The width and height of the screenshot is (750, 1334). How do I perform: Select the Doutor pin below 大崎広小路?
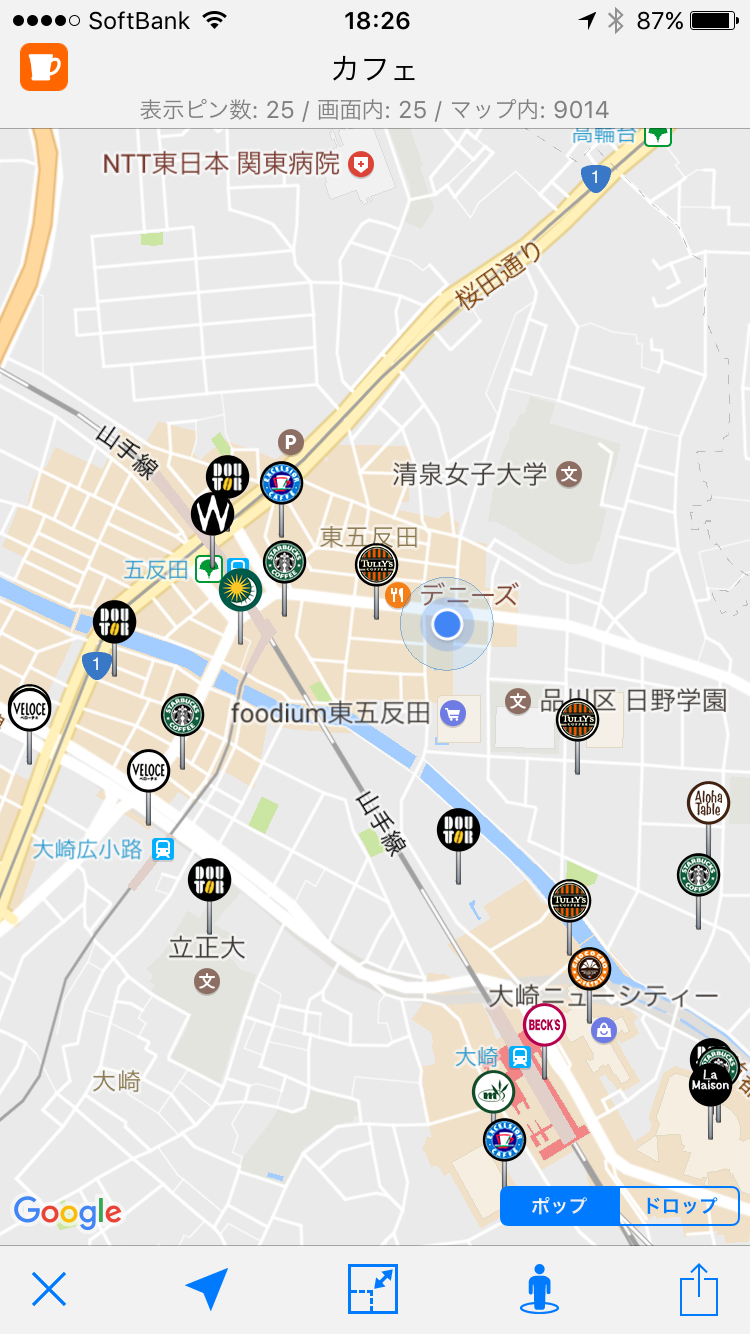(x=209, y=880)
